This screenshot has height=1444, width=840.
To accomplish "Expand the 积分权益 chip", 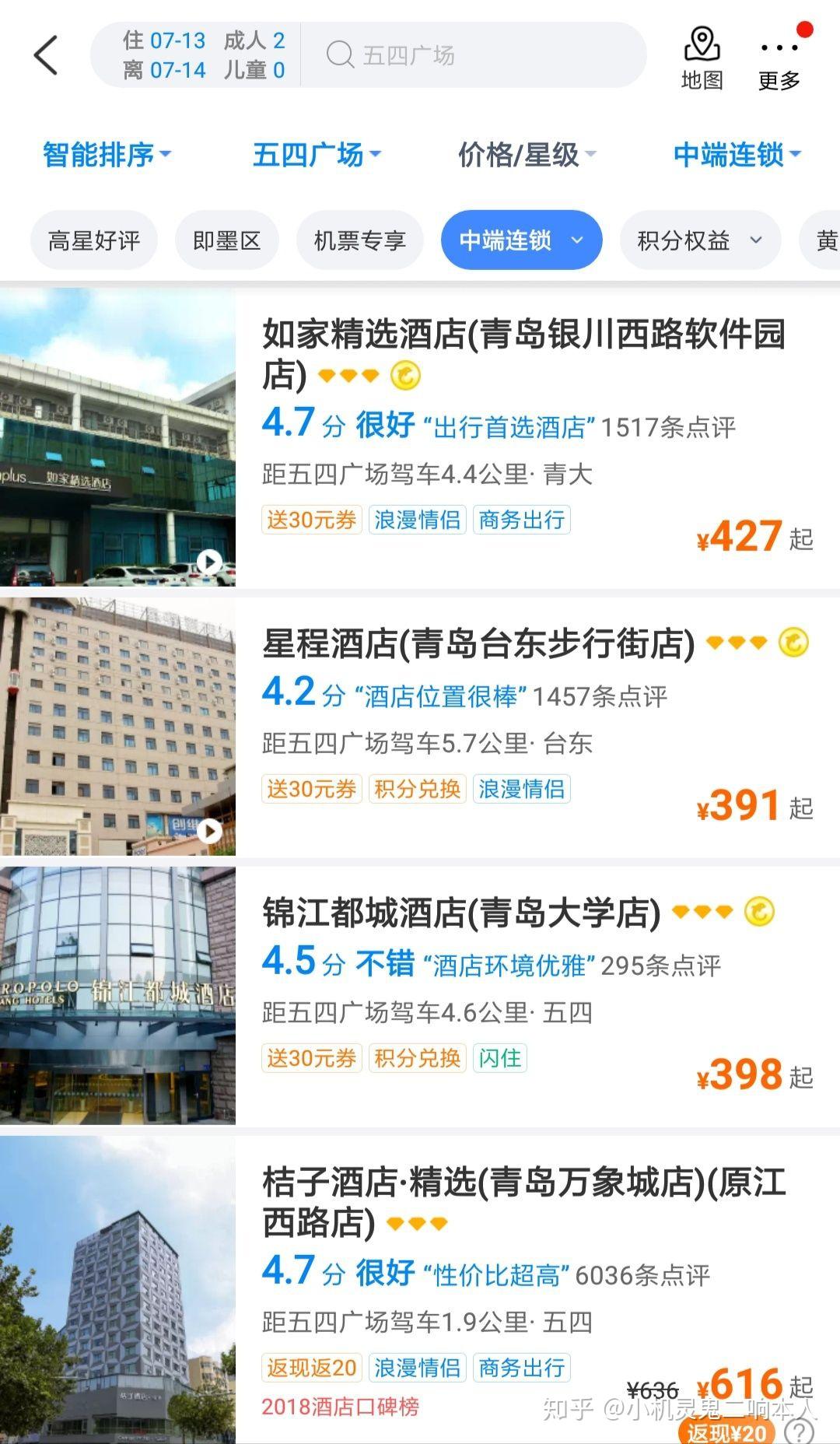I will [699, 240].
